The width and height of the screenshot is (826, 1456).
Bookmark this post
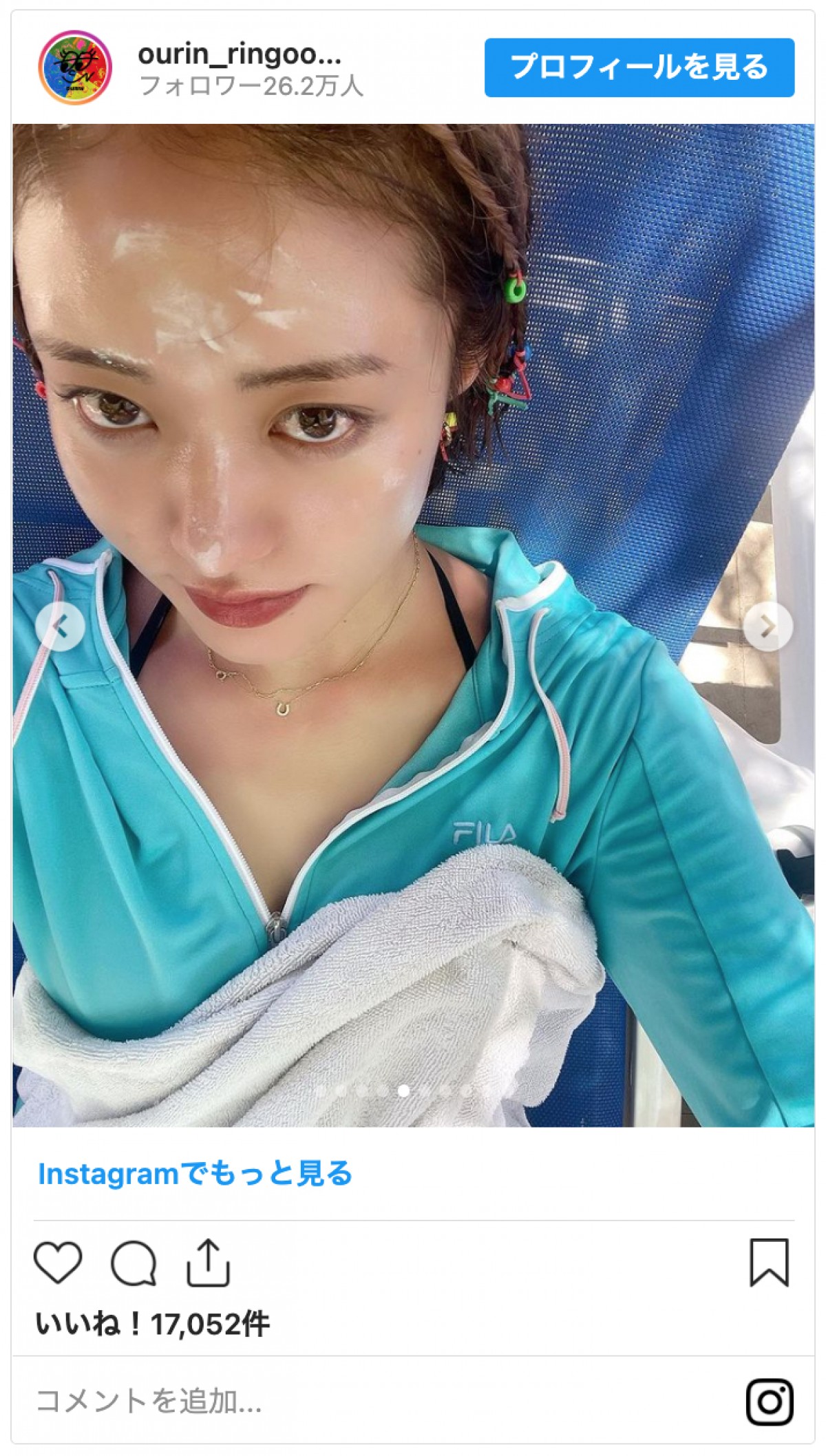768,1263
